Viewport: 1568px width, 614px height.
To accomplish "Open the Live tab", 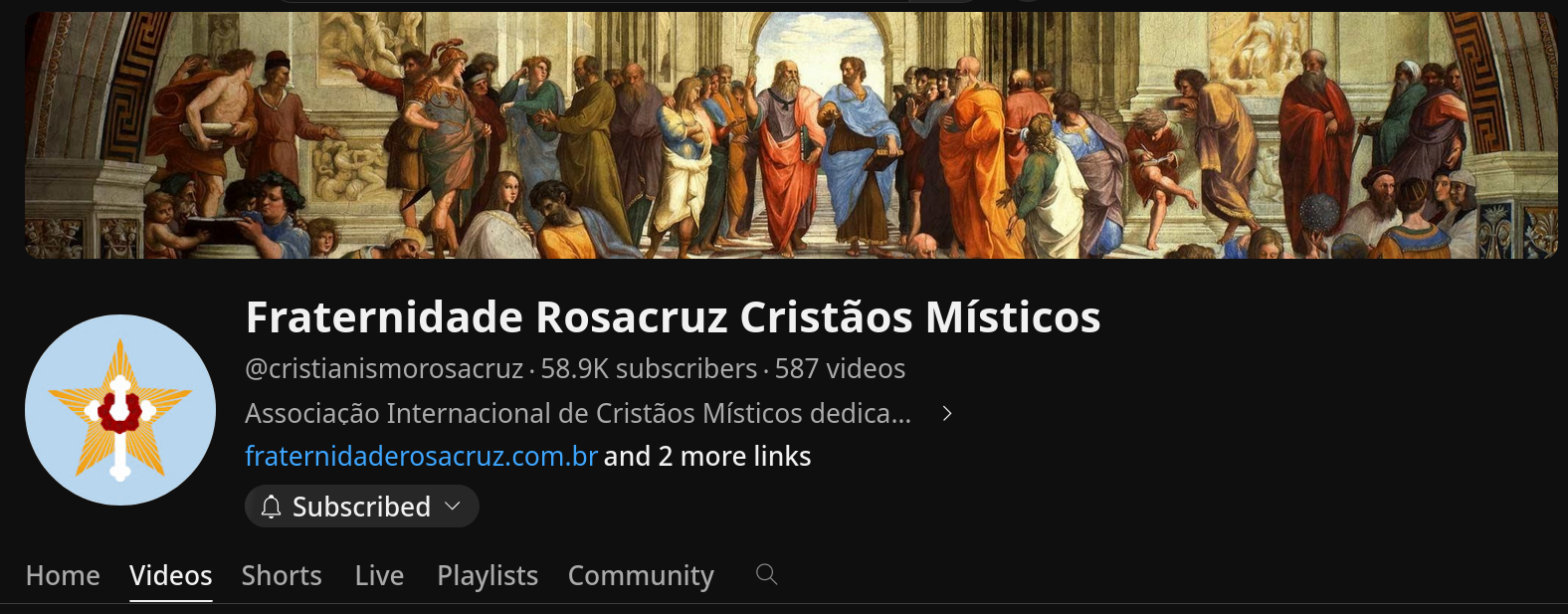I will click(x=379, y=575).
